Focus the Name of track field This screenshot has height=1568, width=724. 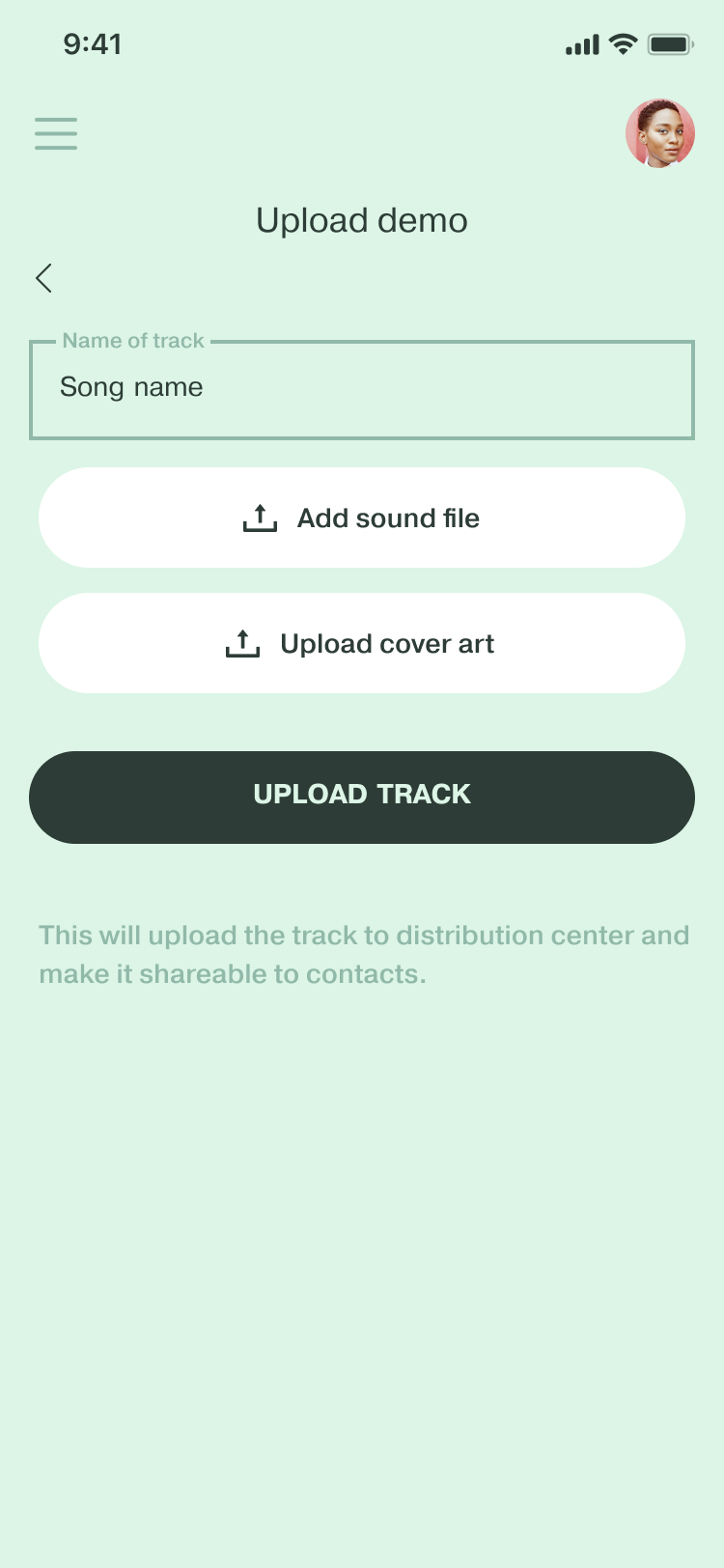coord(362,390)
